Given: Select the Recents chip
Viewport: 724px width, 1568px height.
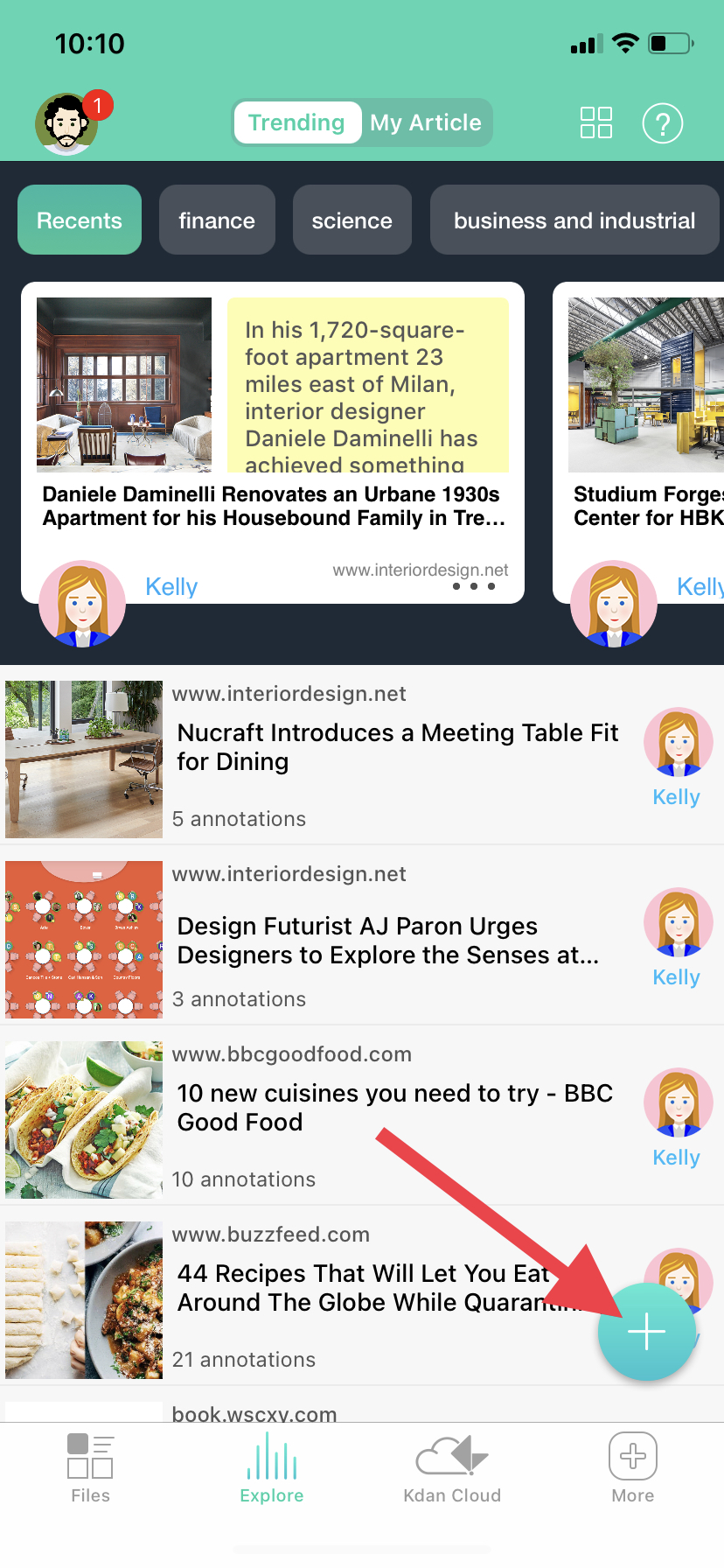Looking at the screenshot, I should [x=80, y=220].
